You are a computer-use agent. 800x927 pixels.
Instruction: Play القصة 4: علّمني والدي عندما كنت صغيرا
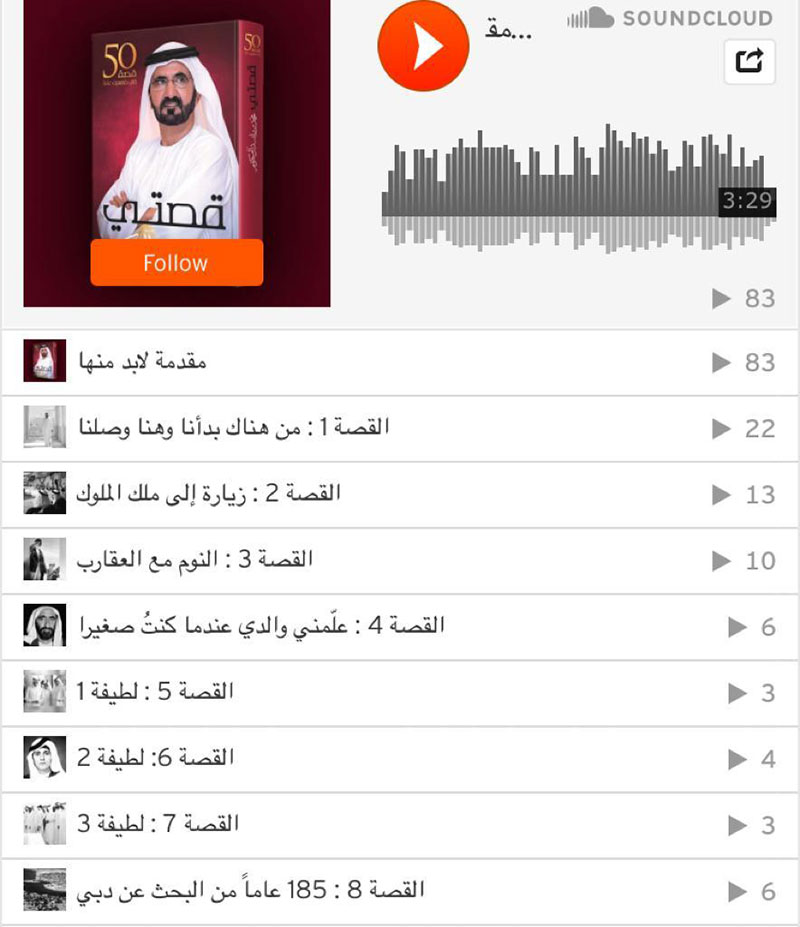400,627
